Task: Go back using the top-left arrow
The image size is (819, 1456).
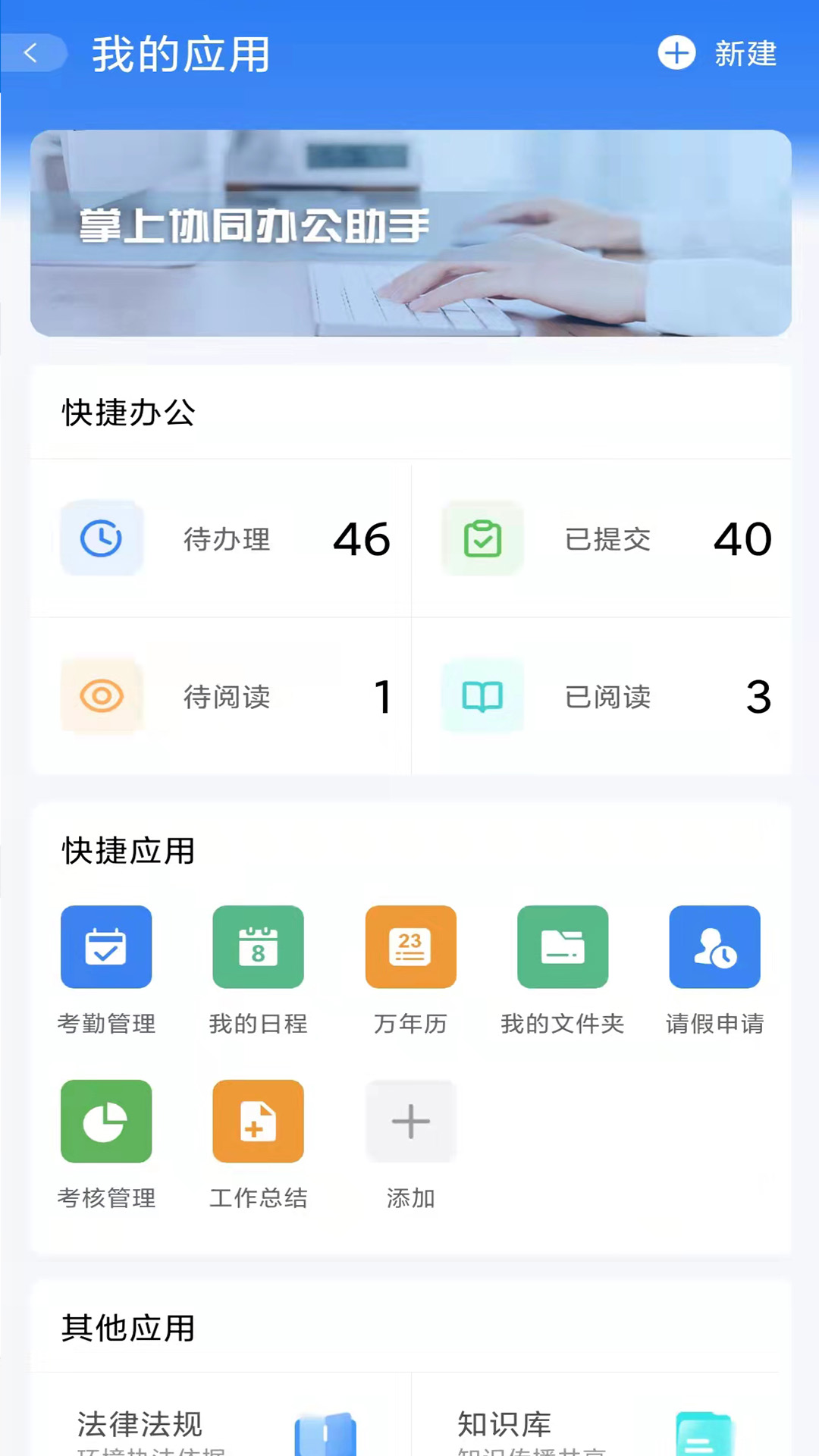Action: [32, 53]
